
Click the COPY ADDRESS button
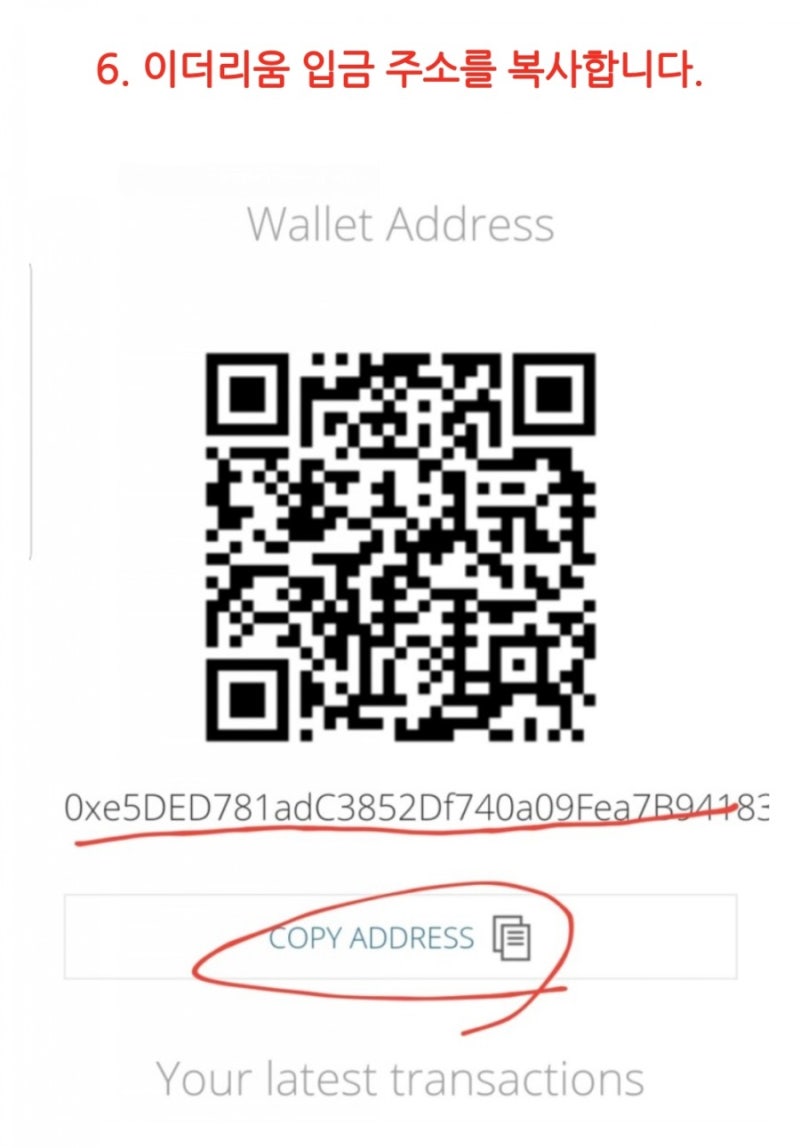pyautogui.click(x=400, y=937)
